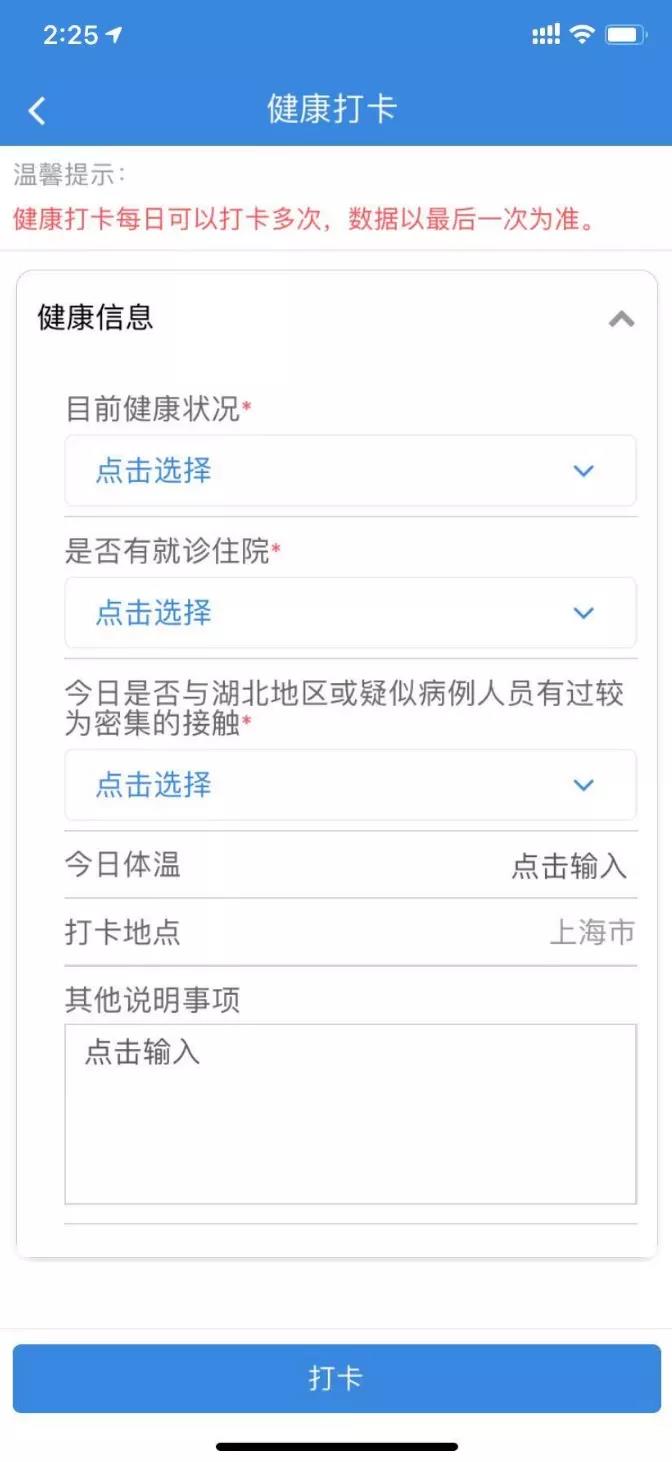The image size is (672, 1462).
Task: Submit with the 打卡 button
Action: [336, 1378]
